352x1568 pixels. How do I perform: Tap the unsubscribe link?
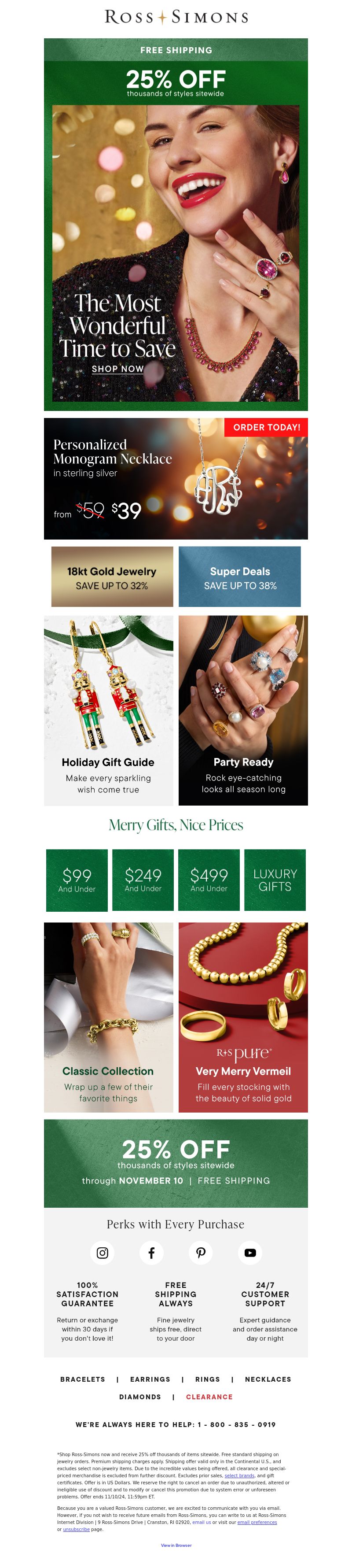click(76, 1529)
